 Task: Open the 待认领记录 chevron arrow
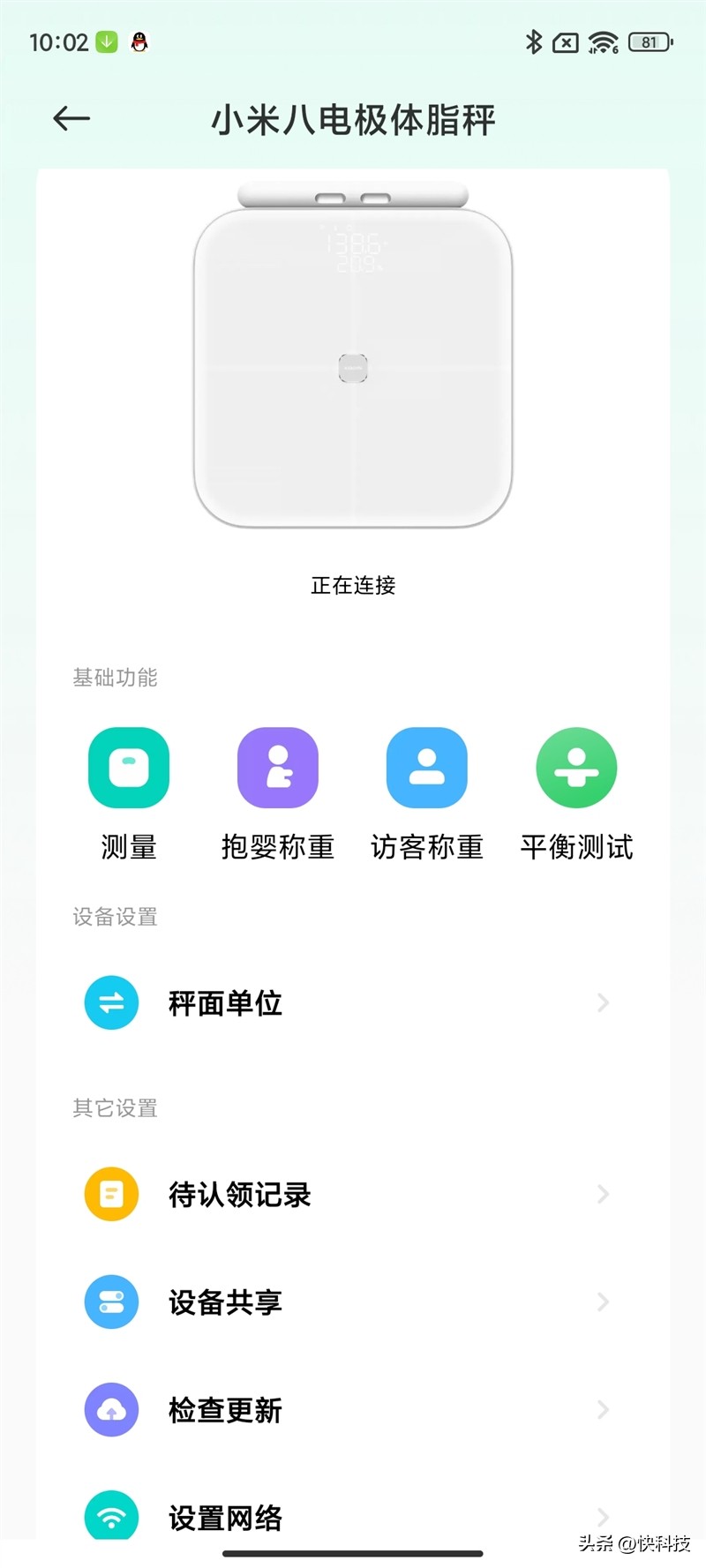coord(603,1194)
